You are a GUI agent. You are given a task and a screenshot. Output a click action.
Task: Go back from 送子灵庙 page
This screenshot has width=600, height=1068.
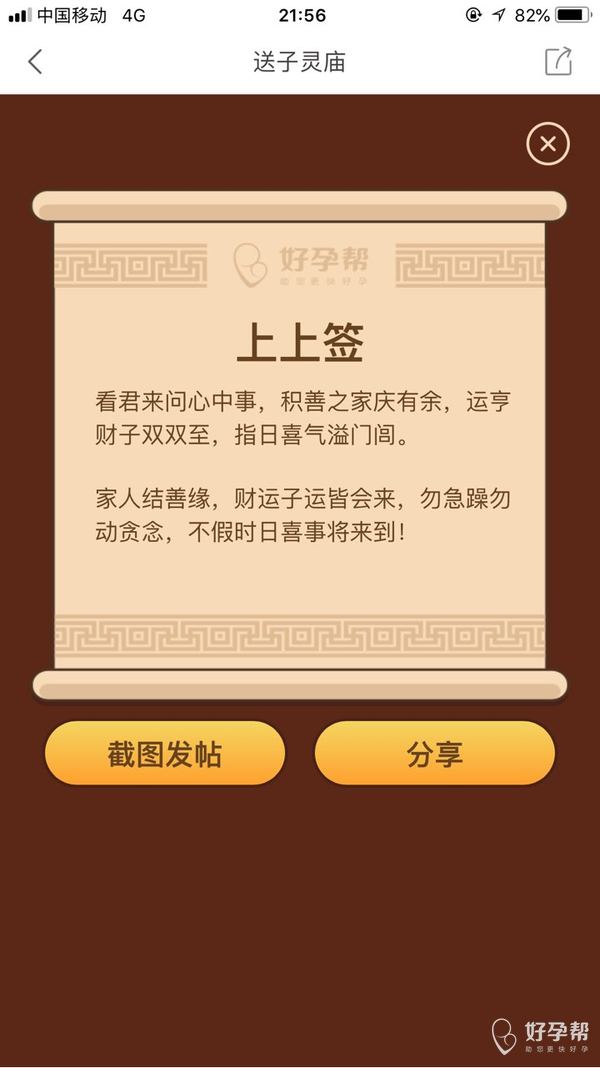point(35,62)
